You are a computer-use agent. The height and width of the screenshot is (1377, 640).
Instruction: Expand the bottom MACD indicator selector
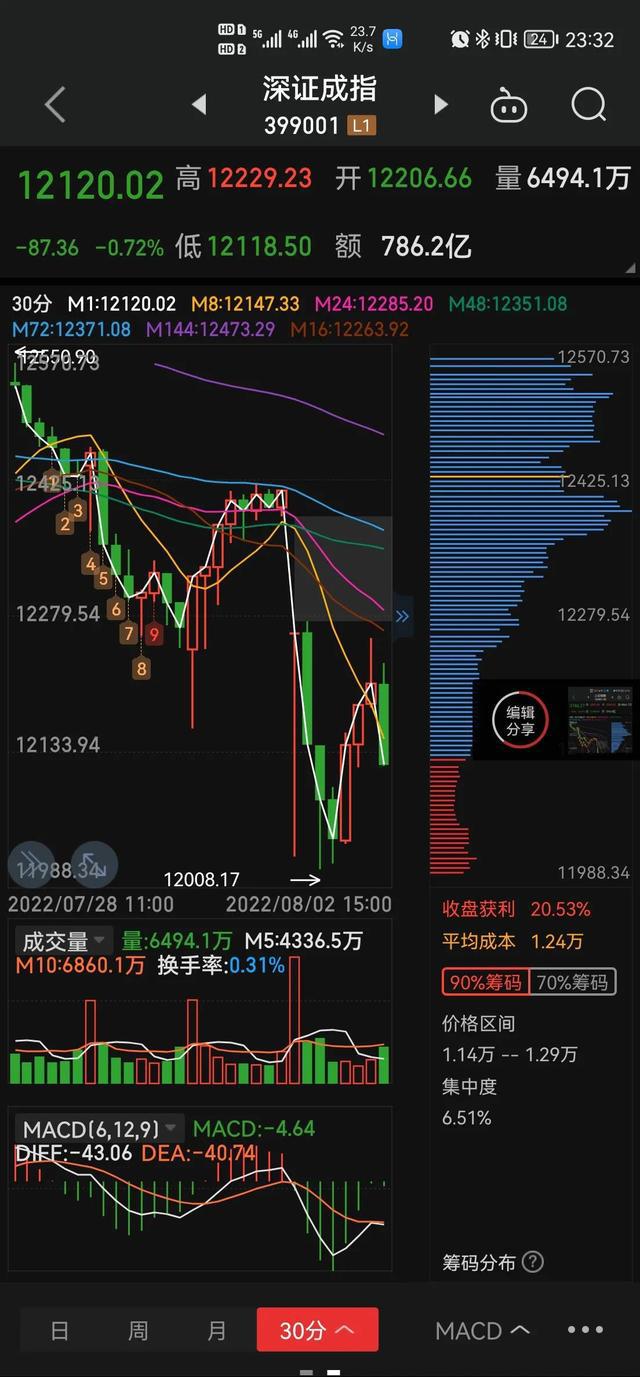pyautogui.click(x=482, y=1330)
